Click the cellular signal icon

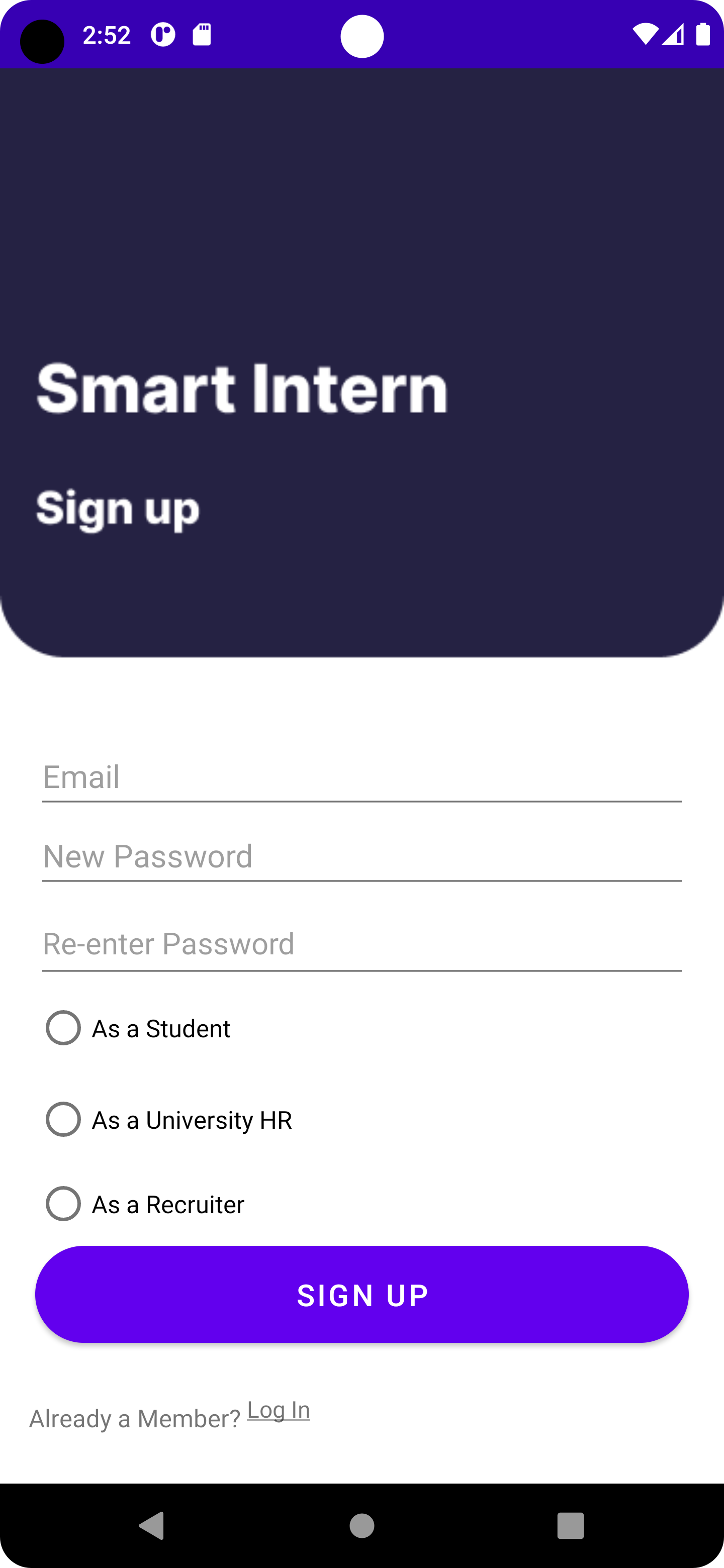pyautogui.click(x=673, y=35)
